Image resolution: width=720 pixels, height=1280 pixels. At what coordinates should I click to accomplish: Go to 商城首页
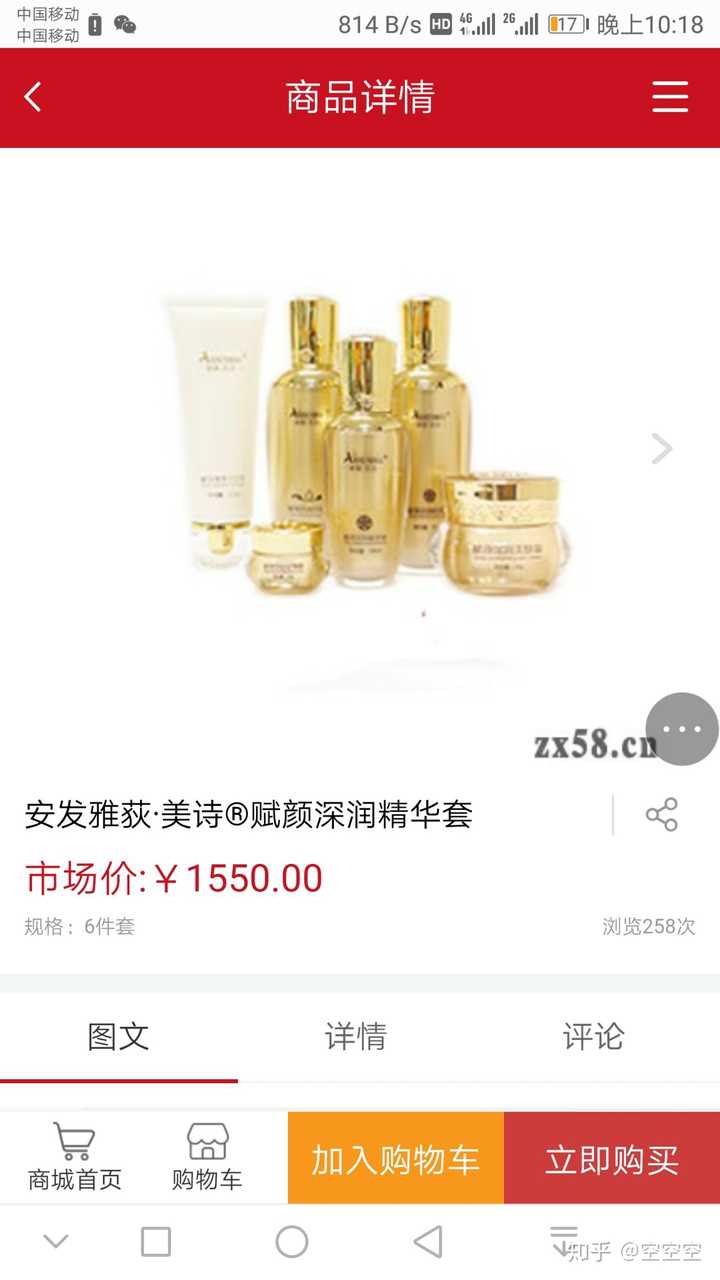click(x=74, y=1158)
